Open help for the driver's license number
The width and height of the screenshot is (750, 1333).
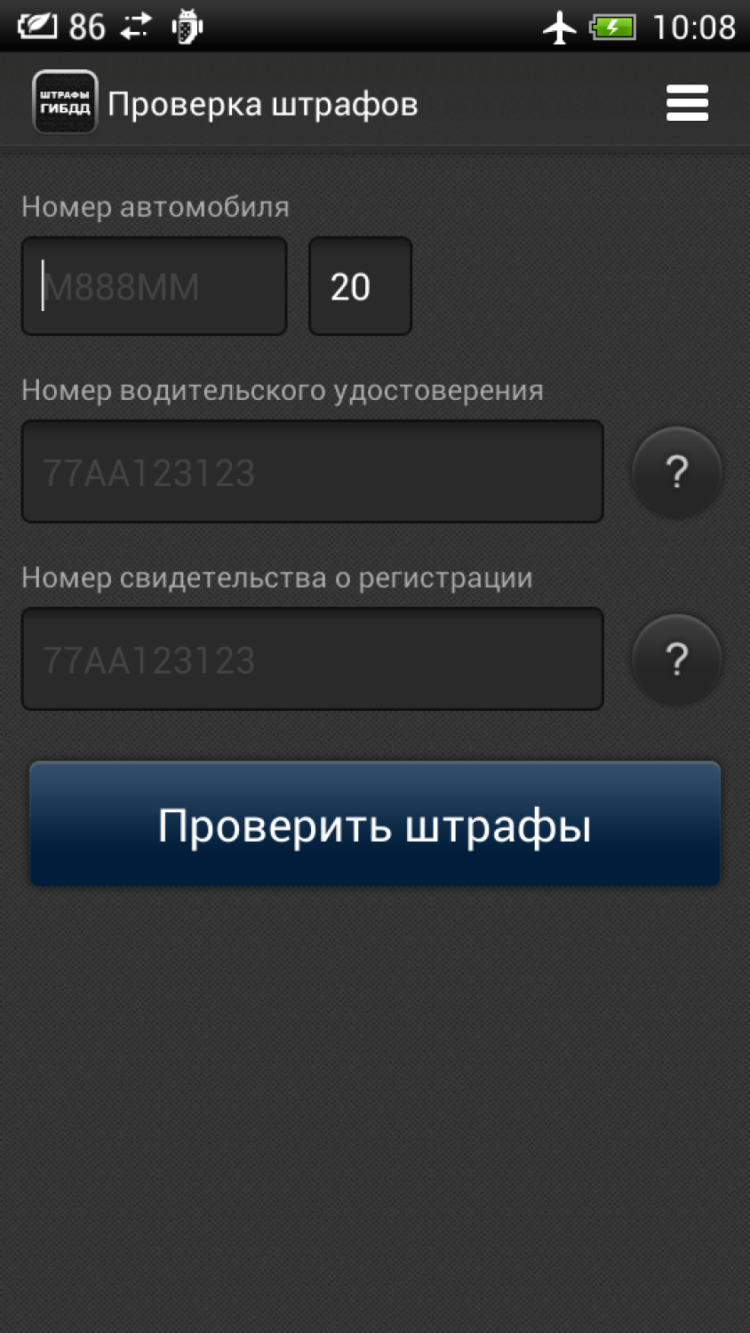click(x=676, y=472)
